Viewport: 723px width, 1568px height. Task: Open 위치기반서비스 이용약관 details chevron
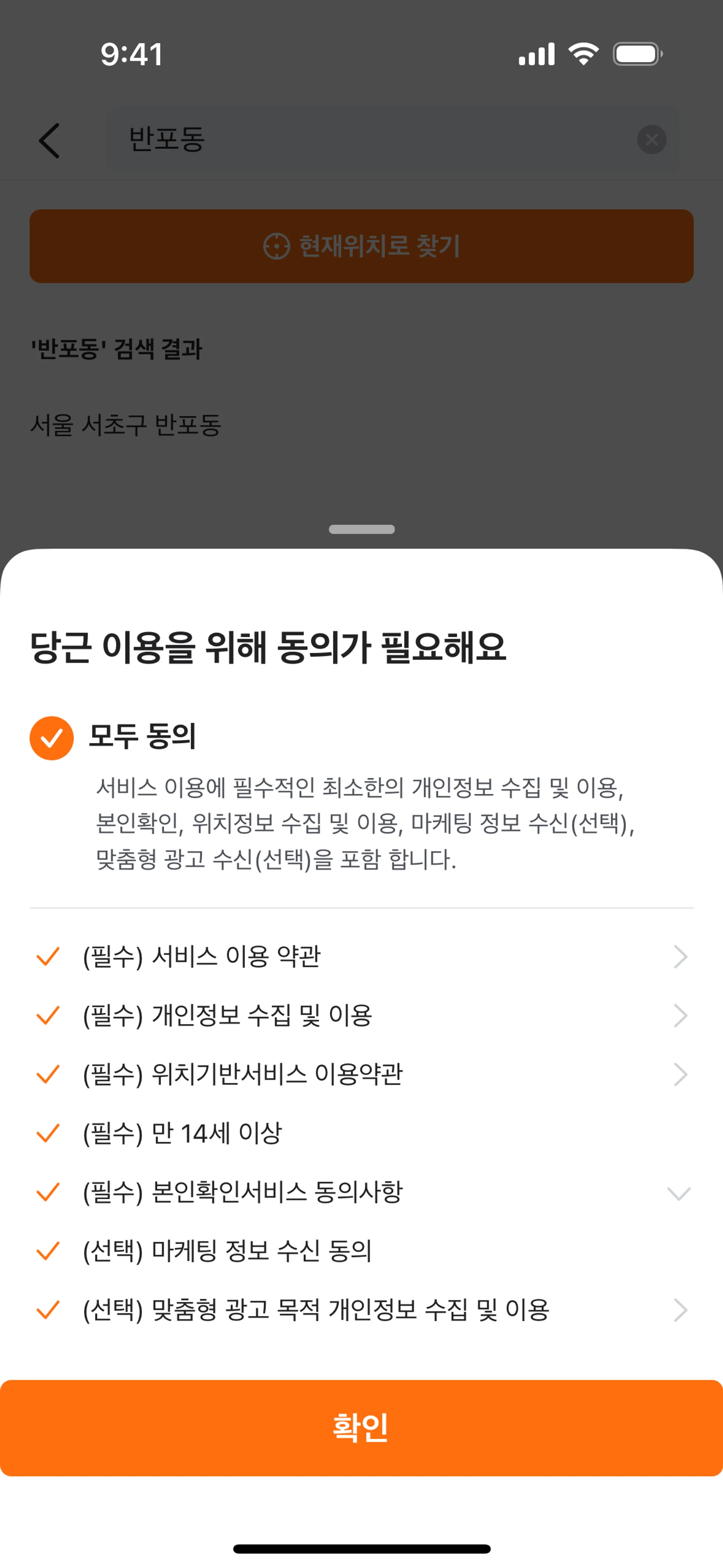(x=680, y=1075)
